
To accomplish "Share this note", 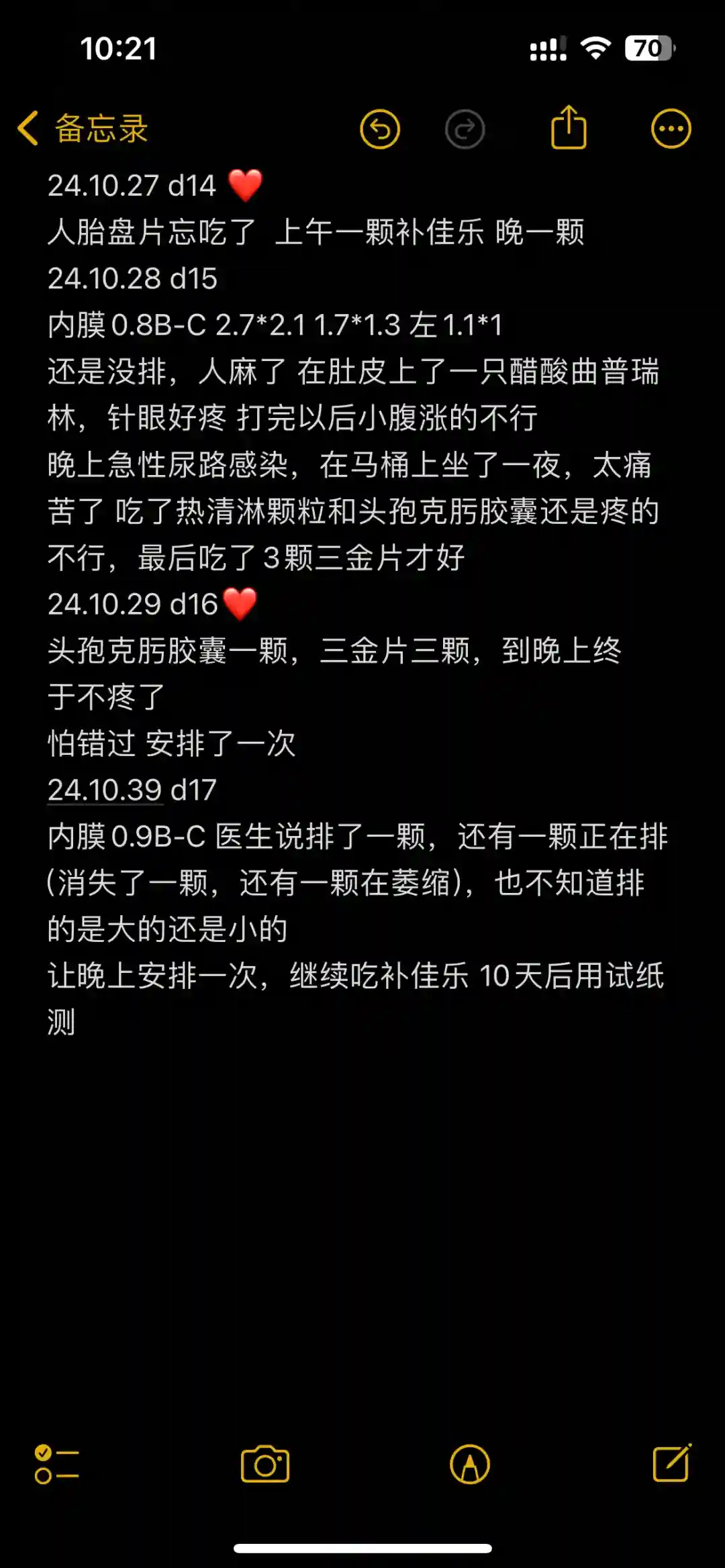I will [569, 127].
